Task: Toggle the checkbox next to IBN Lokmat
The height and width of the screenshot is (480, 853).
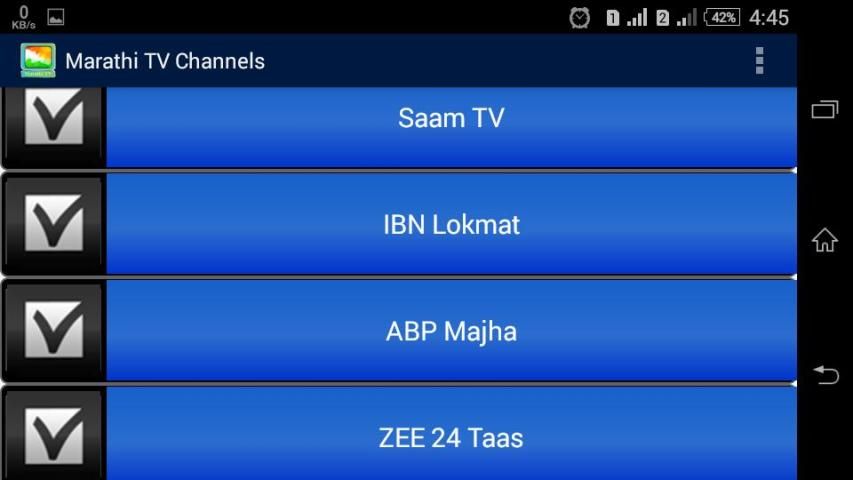Action: click(53, 224)
